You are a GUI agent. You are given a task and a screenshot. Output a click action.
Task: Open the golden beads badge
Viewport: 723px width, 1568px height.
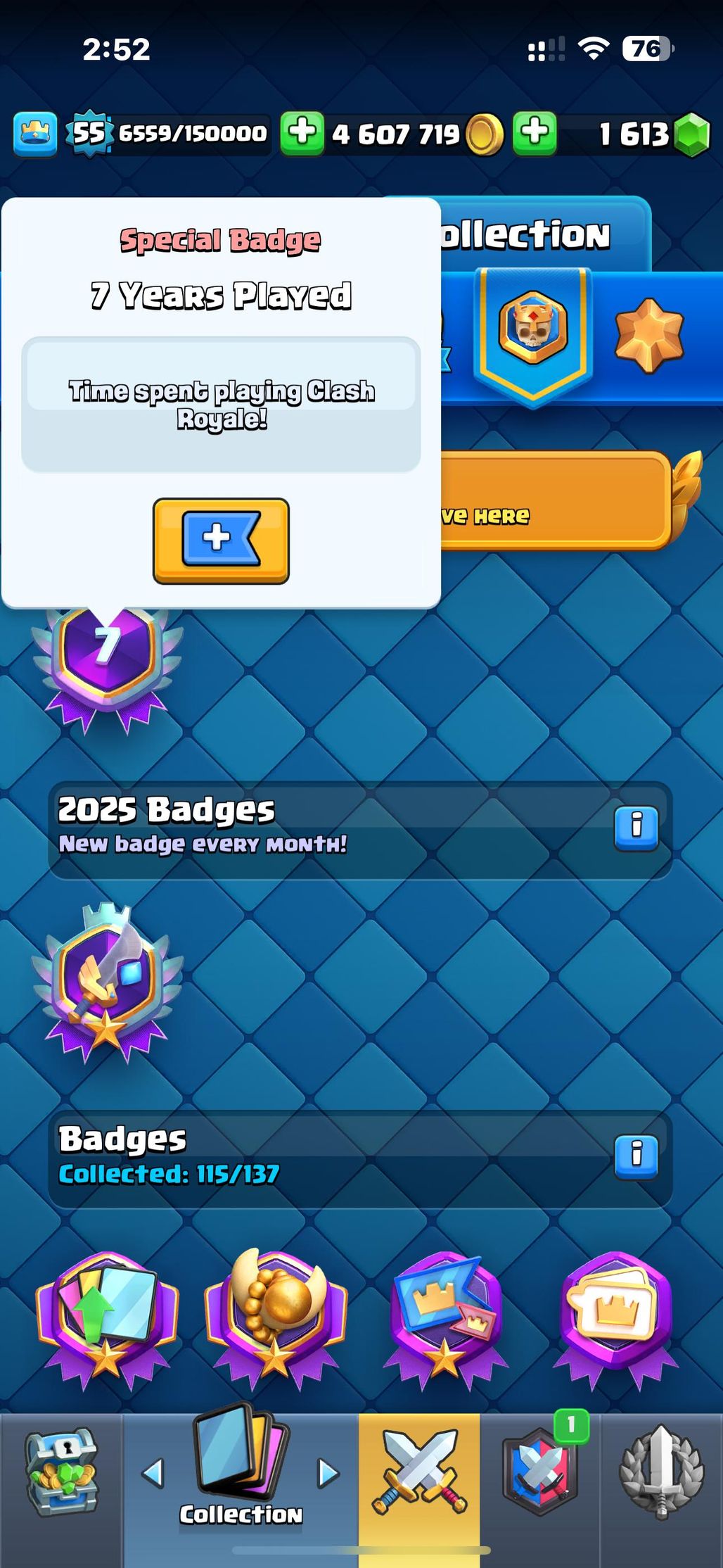(x=276, y=1315)
